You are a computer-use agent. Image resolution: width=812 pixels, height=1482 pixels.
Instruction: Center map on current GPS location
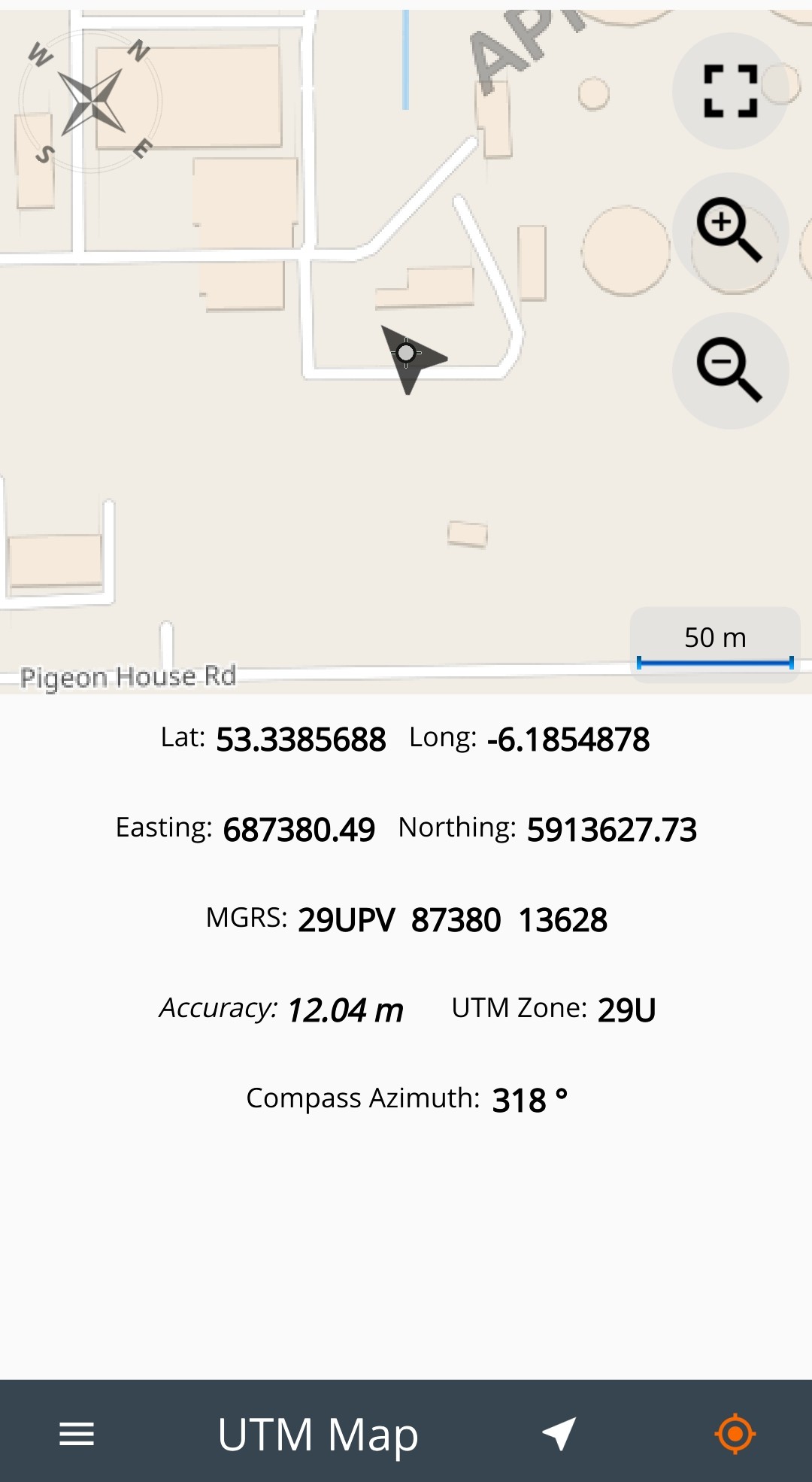coord(735,1434)
